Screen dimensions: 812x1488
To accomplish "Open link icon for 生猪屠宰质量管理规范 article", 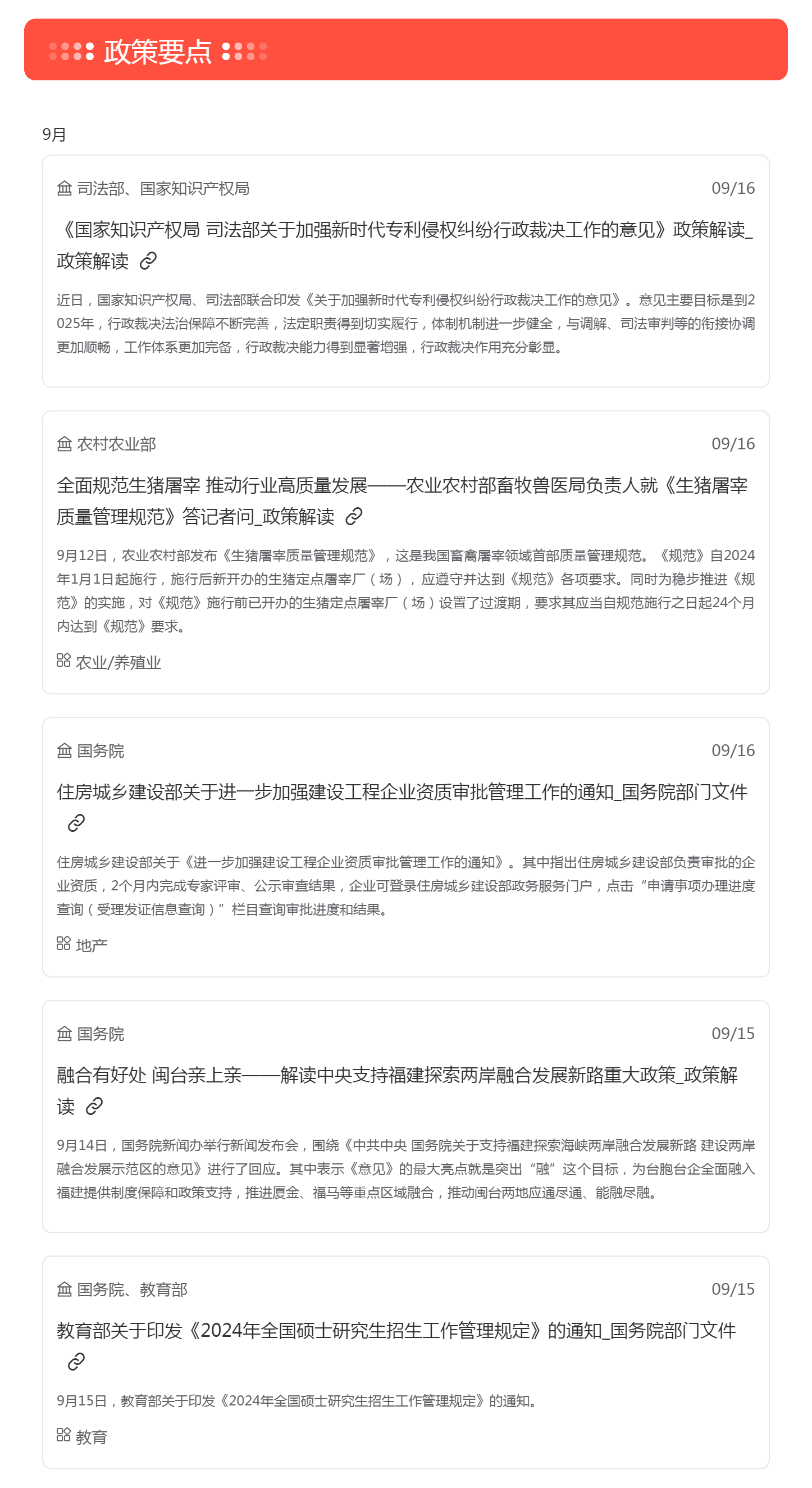I will pyautogui.click(x=353, y=516).
